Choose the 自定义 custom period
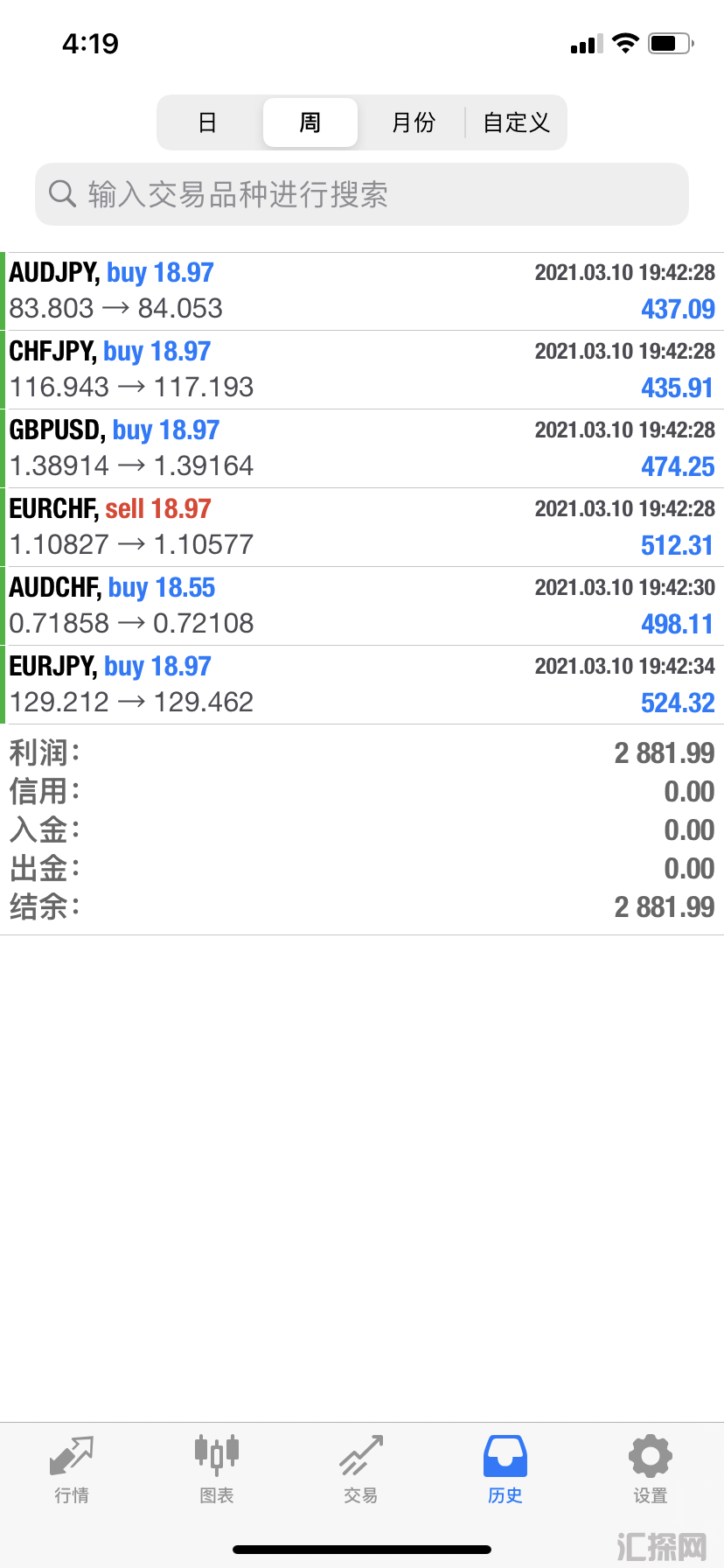Image resolution: width=724 pixels, height=1568 pixels. pos(516,122)
